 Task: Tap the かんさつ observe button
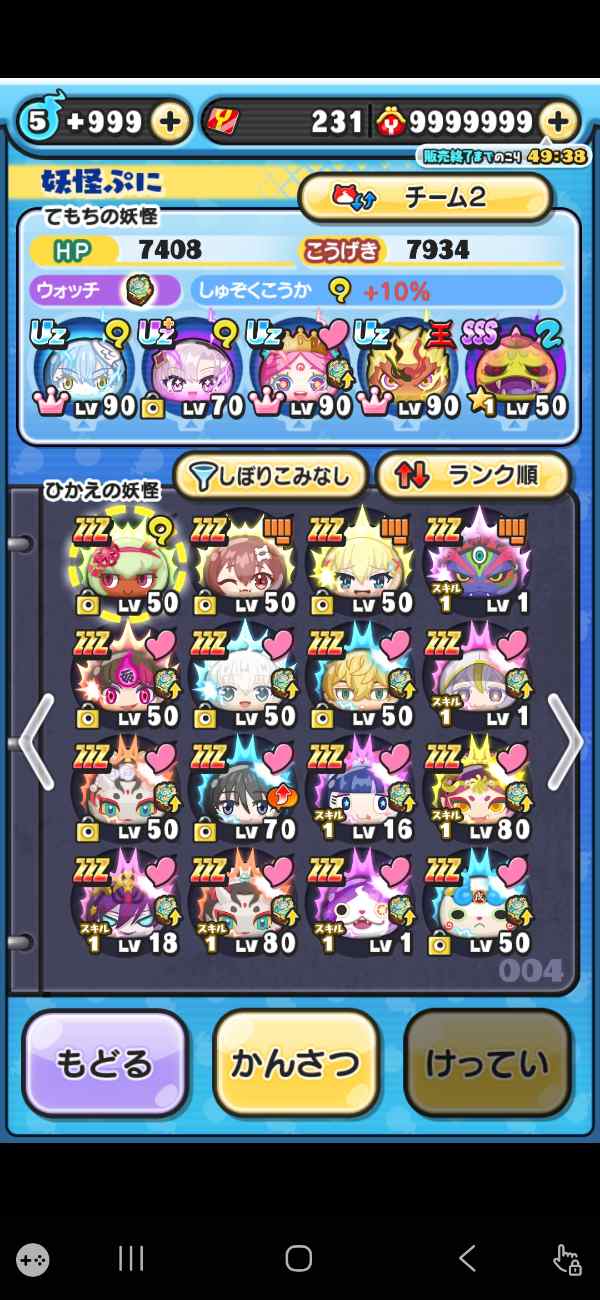(296, 1064)
